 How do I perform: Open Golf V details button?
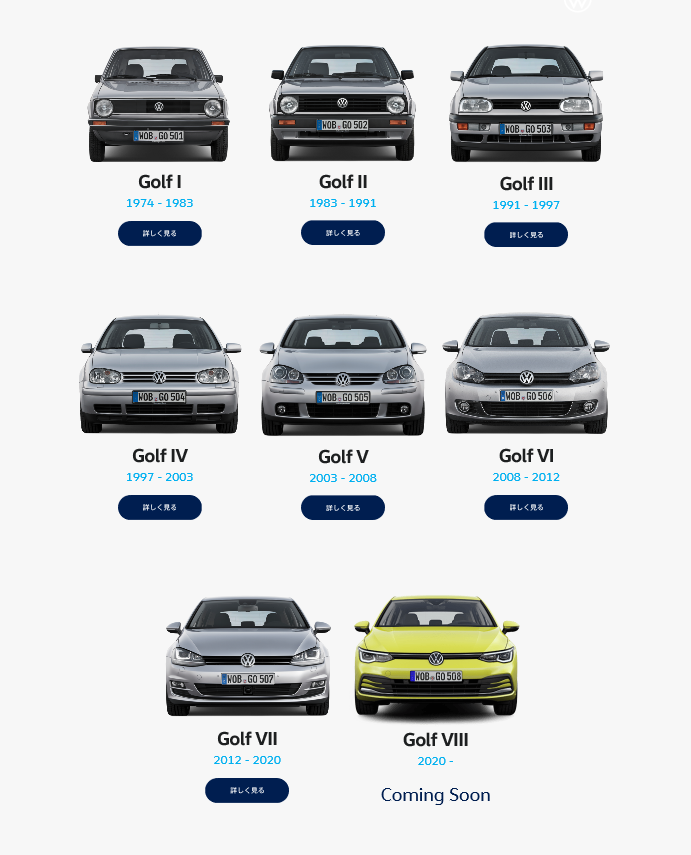343,508
